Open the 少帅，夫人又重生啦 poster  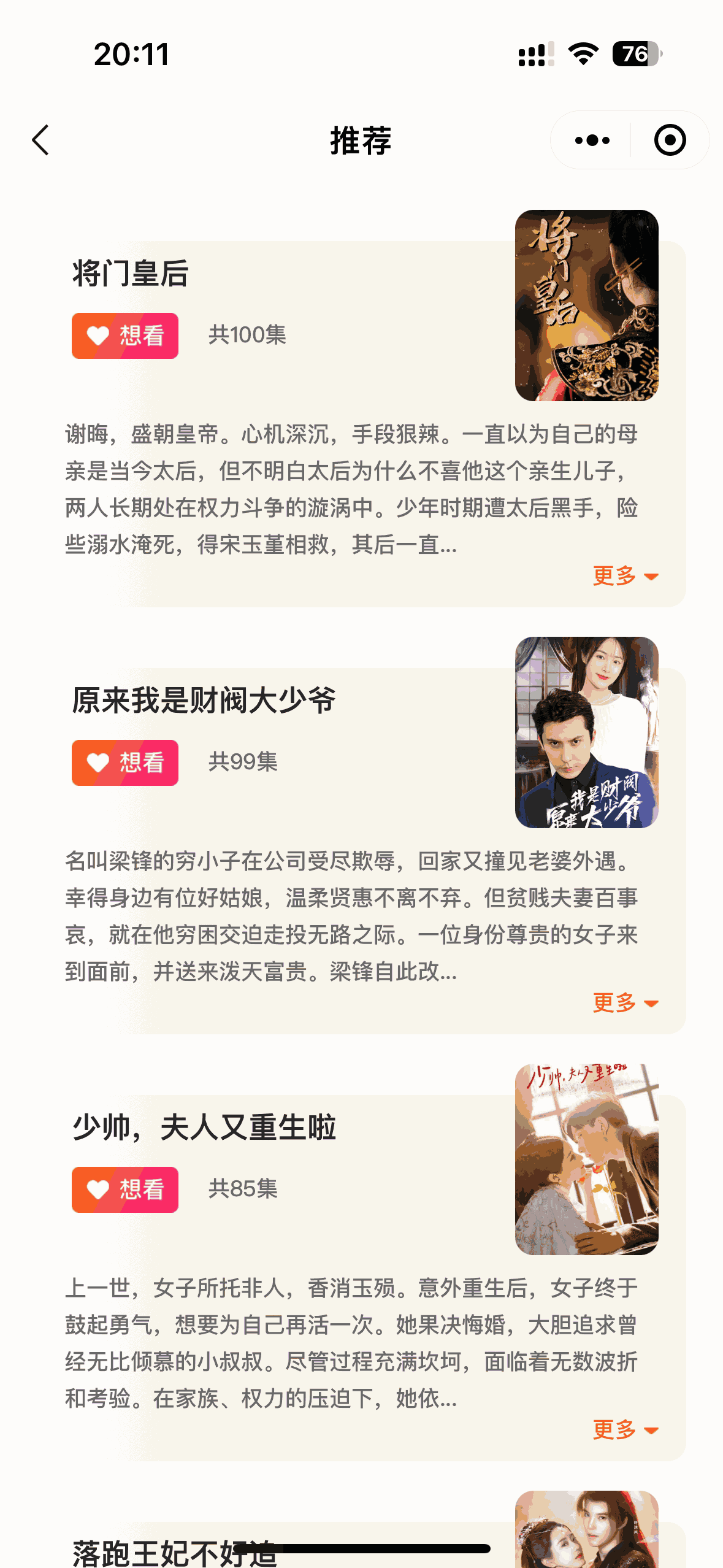(586, 1159)
